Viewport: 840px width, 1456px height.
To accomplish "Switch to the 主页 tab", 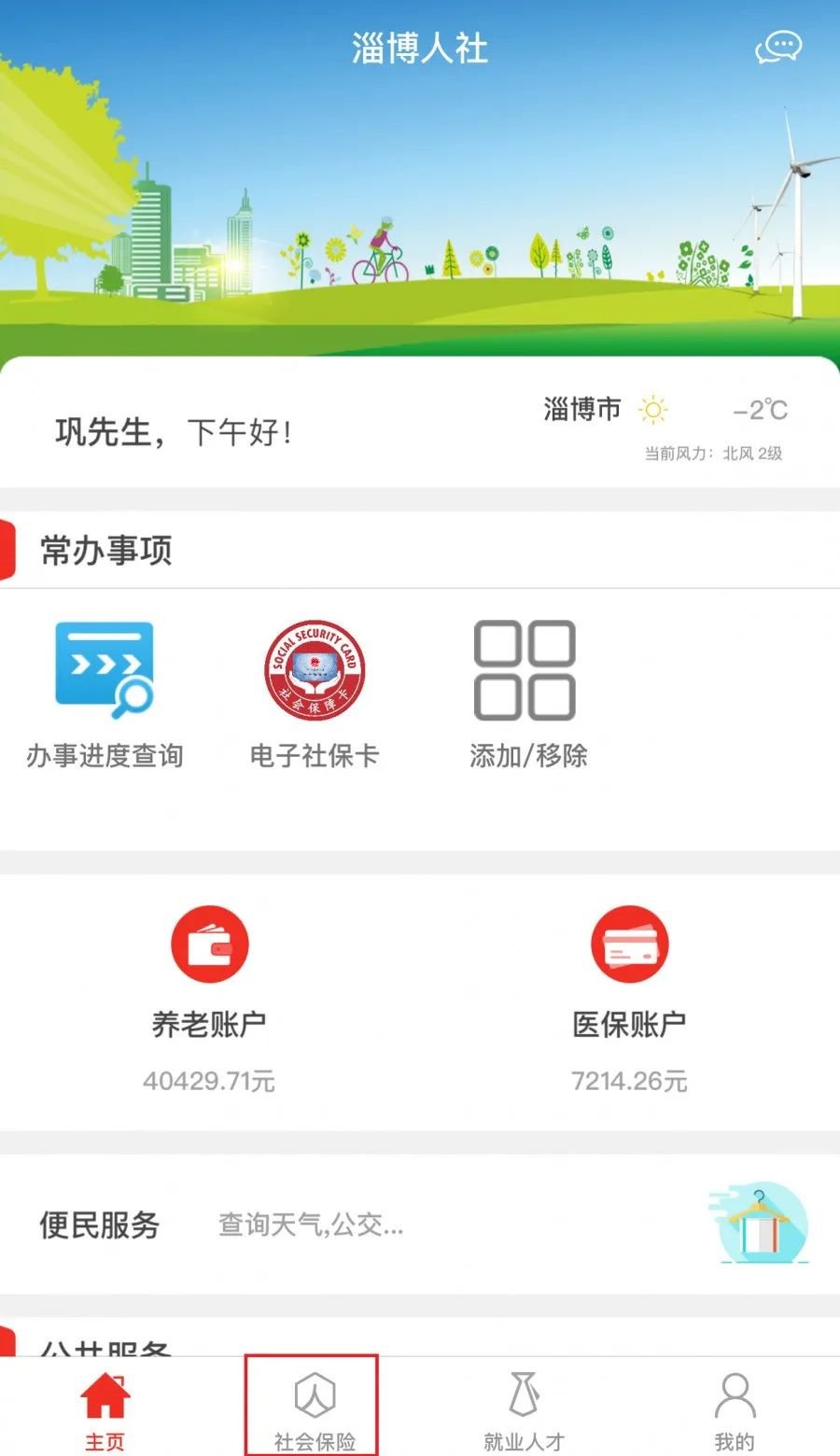I will (x=105, y=1411).
